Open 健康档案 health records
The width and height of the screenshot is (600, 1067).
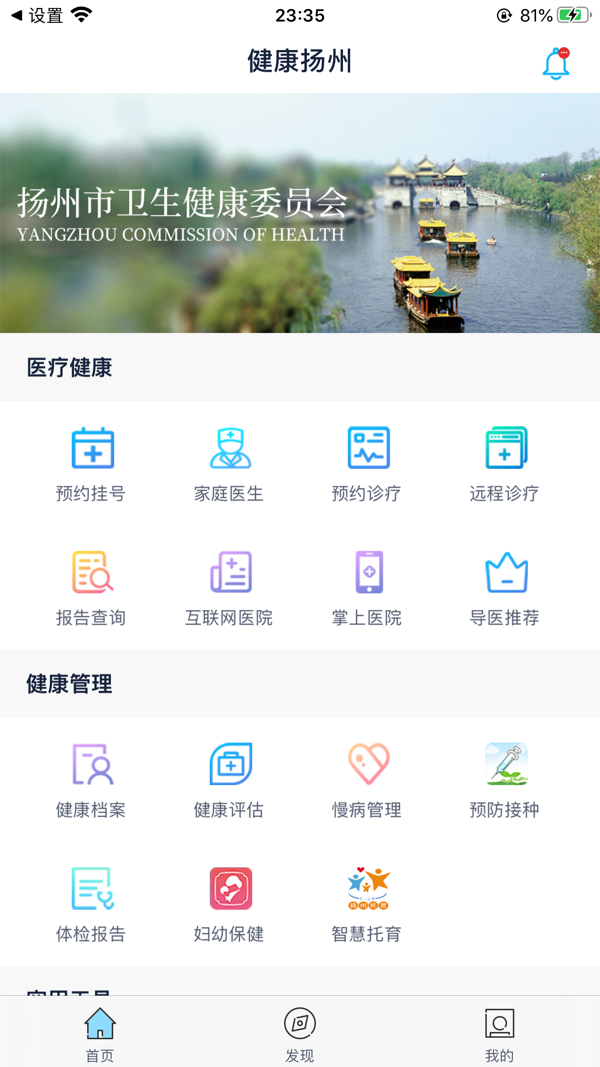coord(92,780)
